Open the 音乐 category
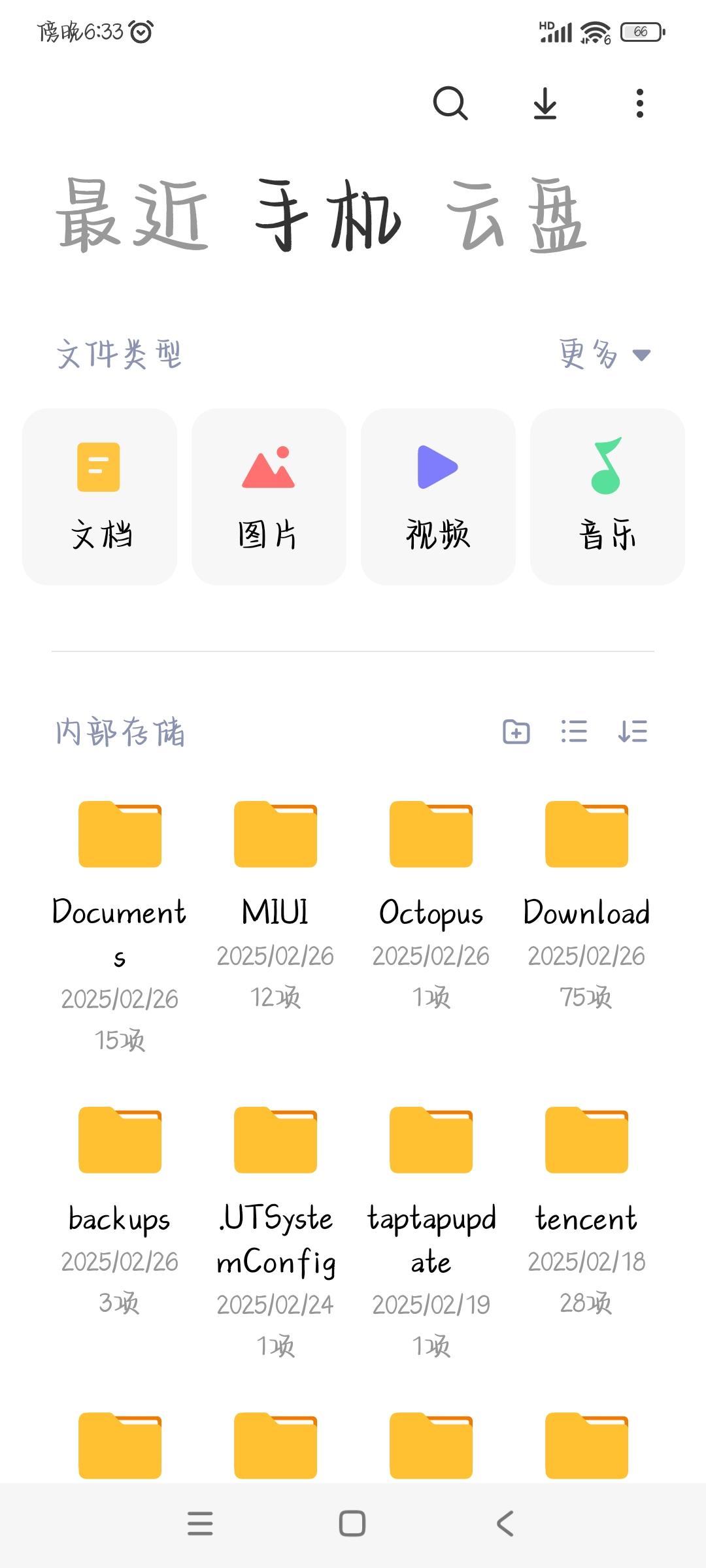 pos(607,497)
